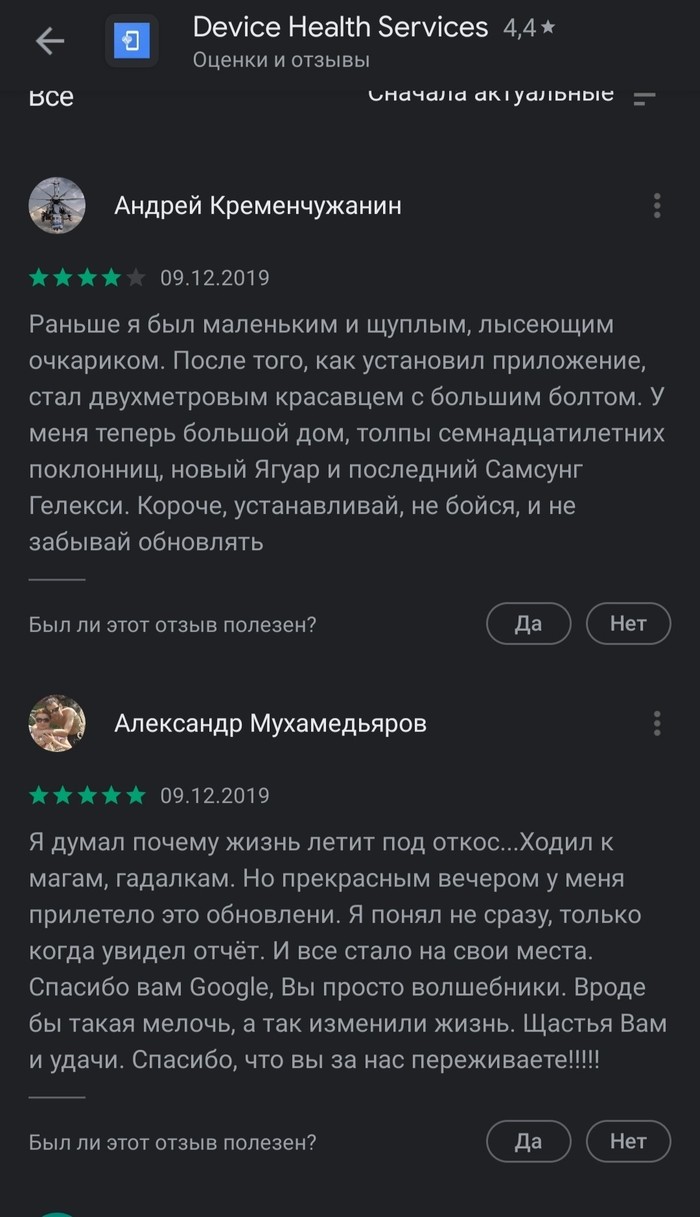The width and height of the screenshot is (700, 1217).
Task: Mark Александр Мухамедьяров's review helpful with Да
Action: tap(528, 1141)
